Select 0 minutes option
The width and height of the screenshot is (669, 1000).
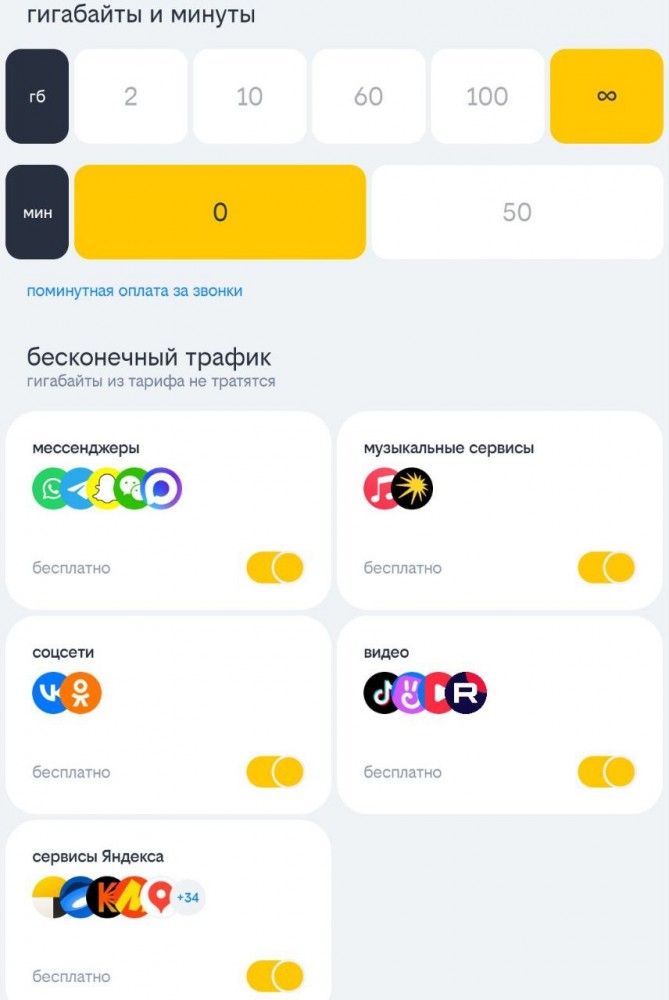coord(220,212)
